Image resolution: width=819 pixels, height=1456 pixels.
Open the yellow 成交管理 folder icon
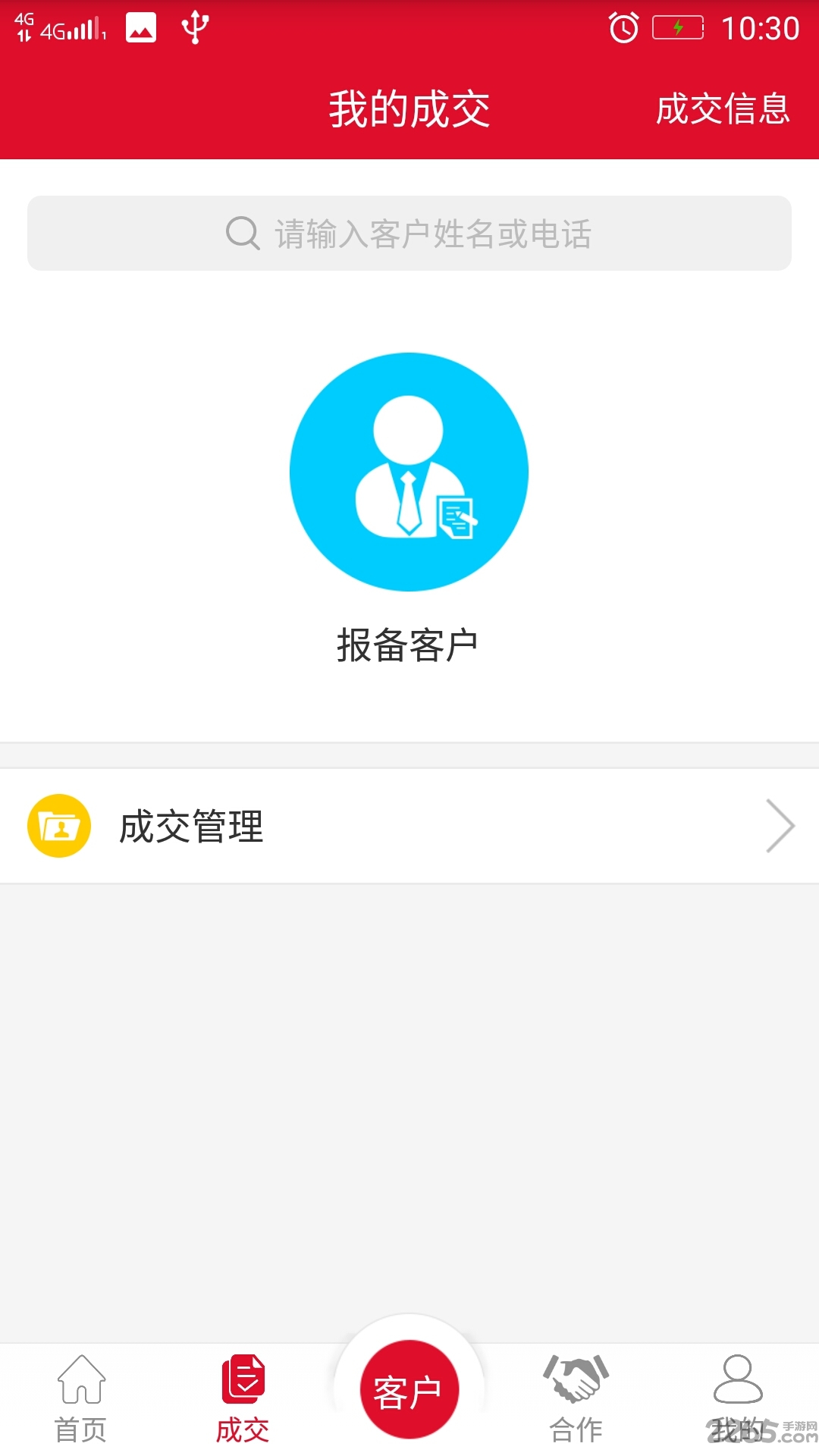pyautogui.click(x=59, y=826)
